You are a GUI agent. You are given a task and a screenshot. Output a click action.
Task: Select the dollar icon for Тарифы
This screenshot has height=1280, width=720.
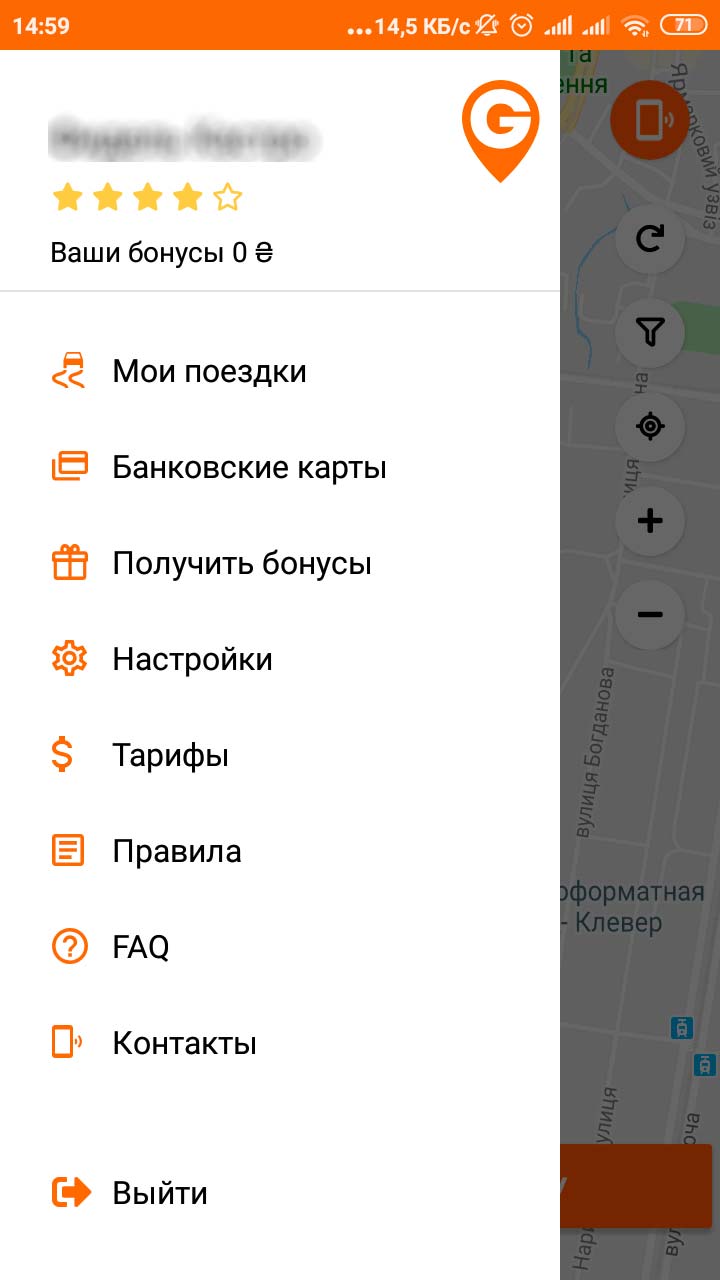tap(67, 754)
